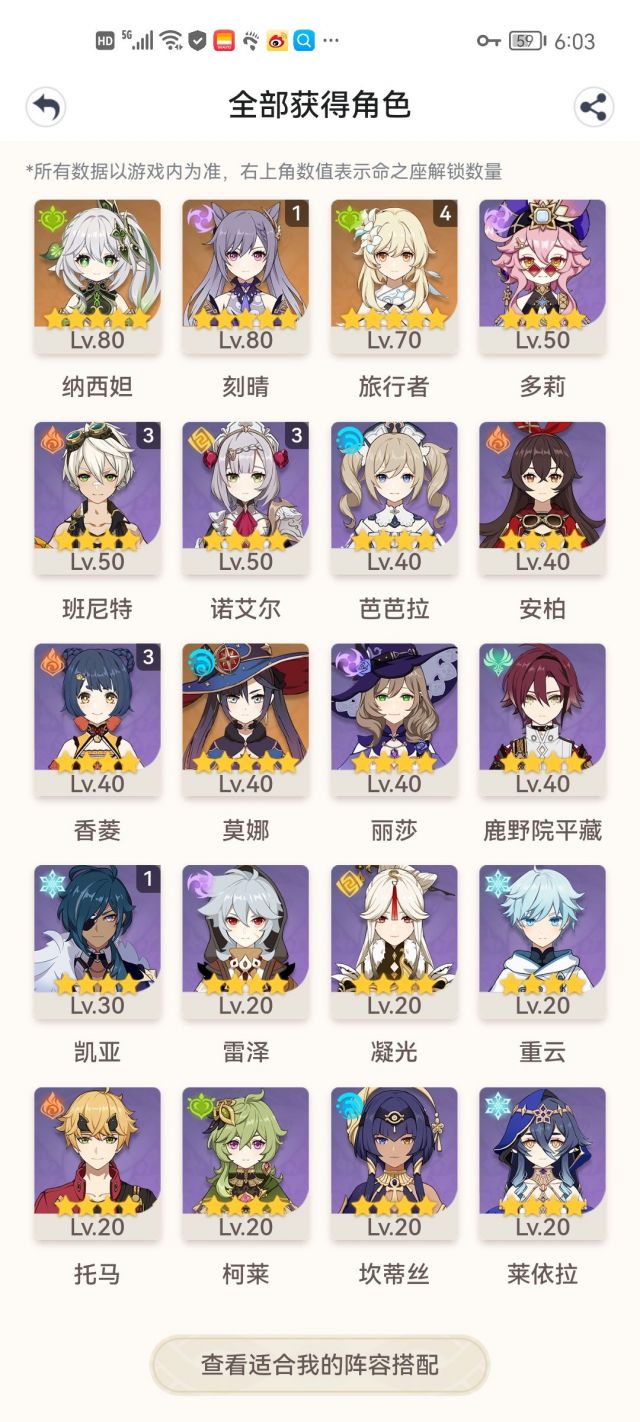
Task: Go back using the top-left arrow
Action: [x=46, y=107]
